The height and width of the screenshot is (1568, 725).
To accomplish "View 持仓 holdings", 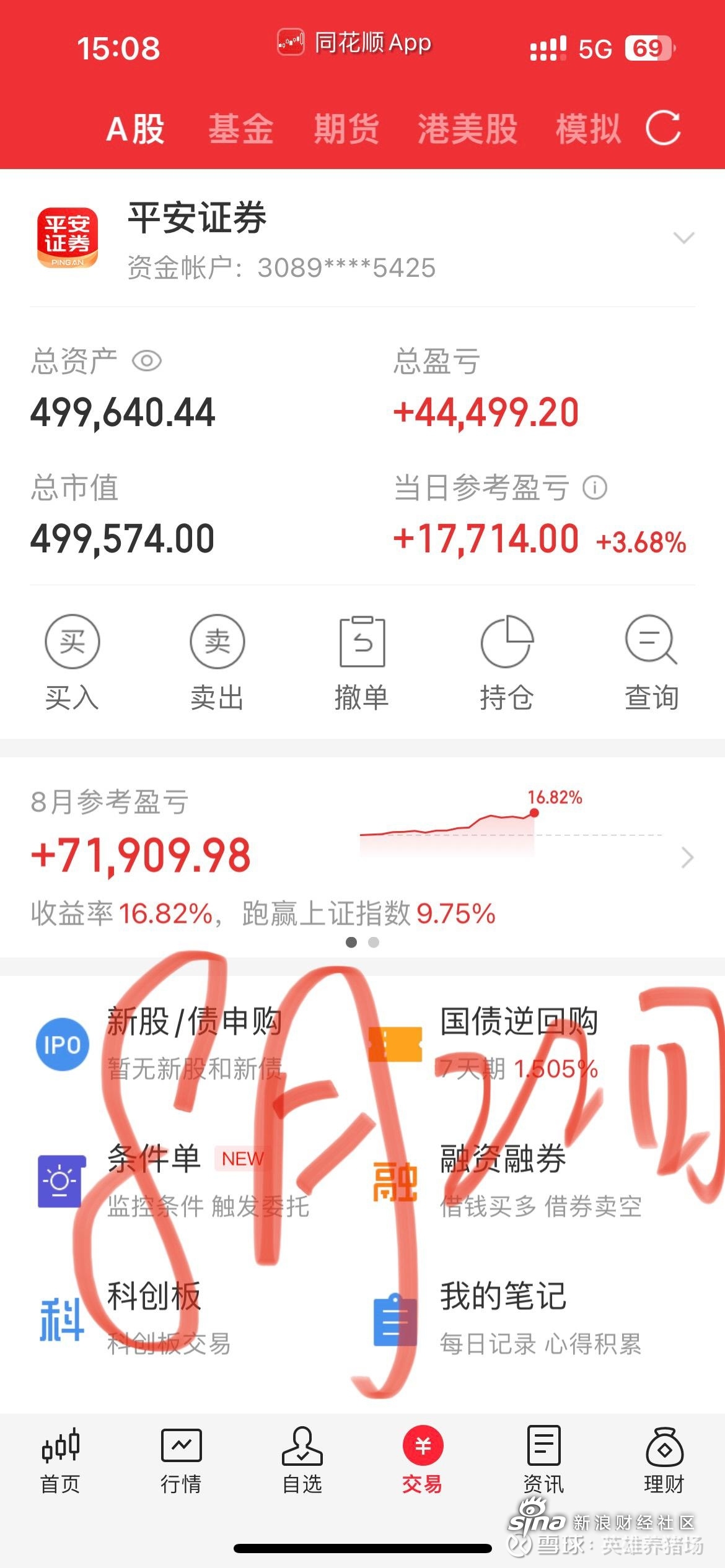I will pyautogui.click(x=507, y=663).
